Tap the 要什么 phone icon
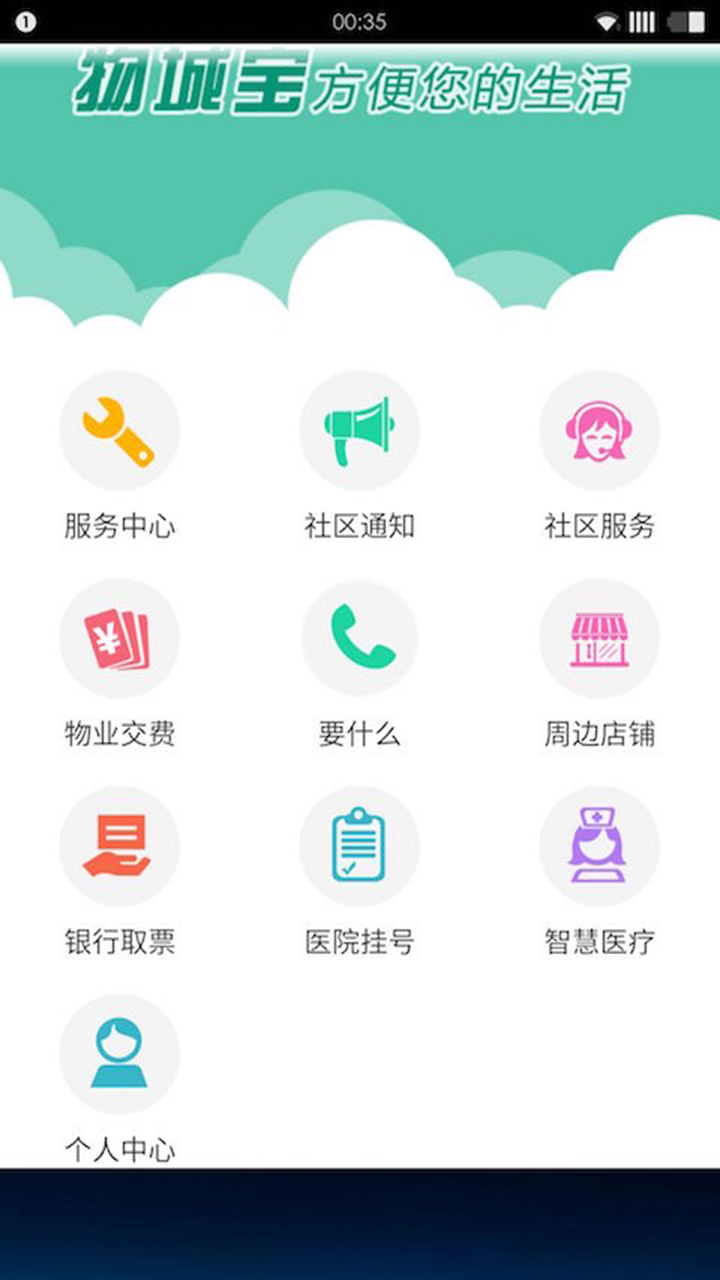Screen dimensions: 720x1280 pos(360,639)
